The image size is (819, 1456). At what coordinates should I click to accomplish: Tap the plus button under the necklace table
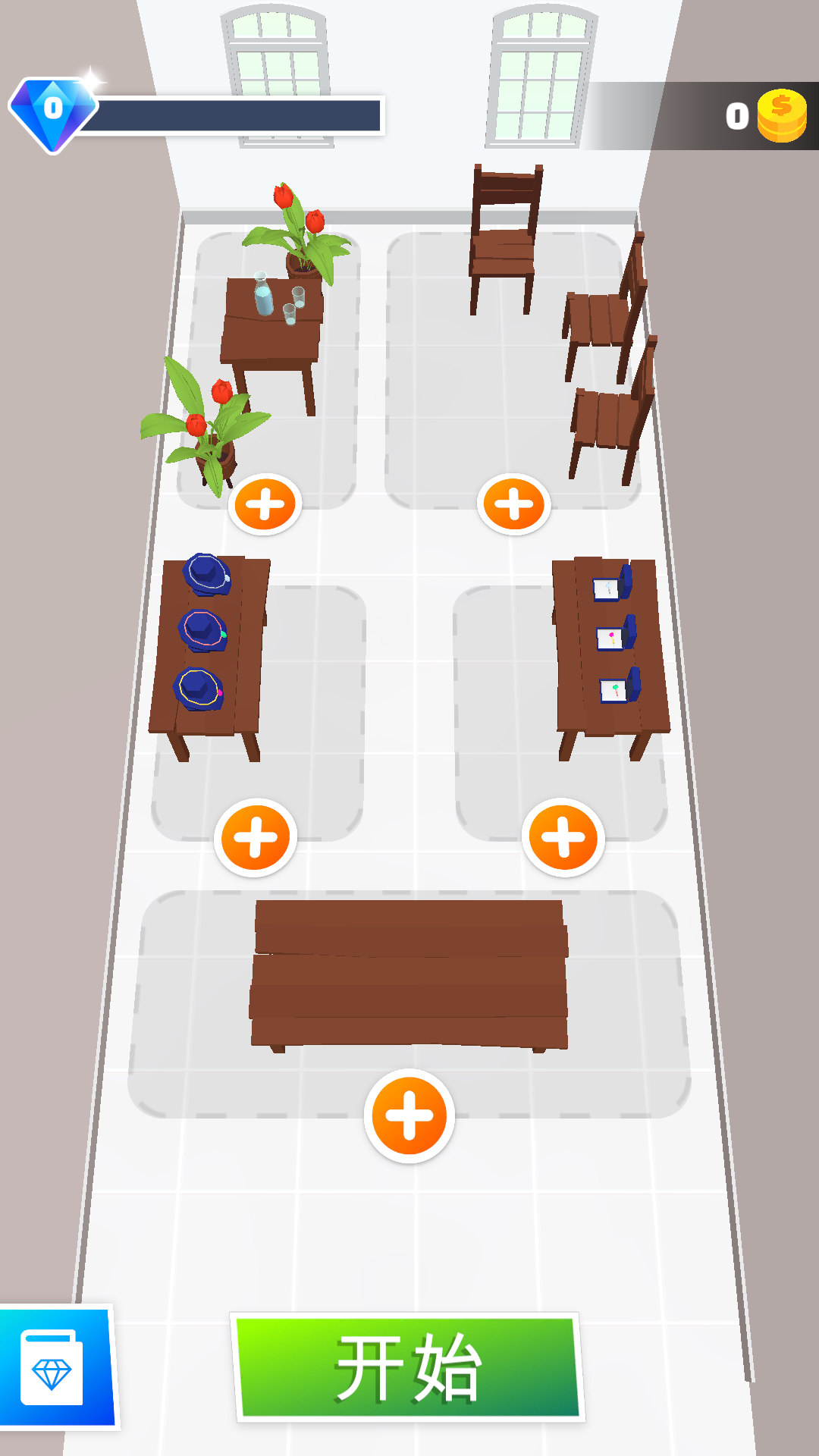tap(256, 838)
